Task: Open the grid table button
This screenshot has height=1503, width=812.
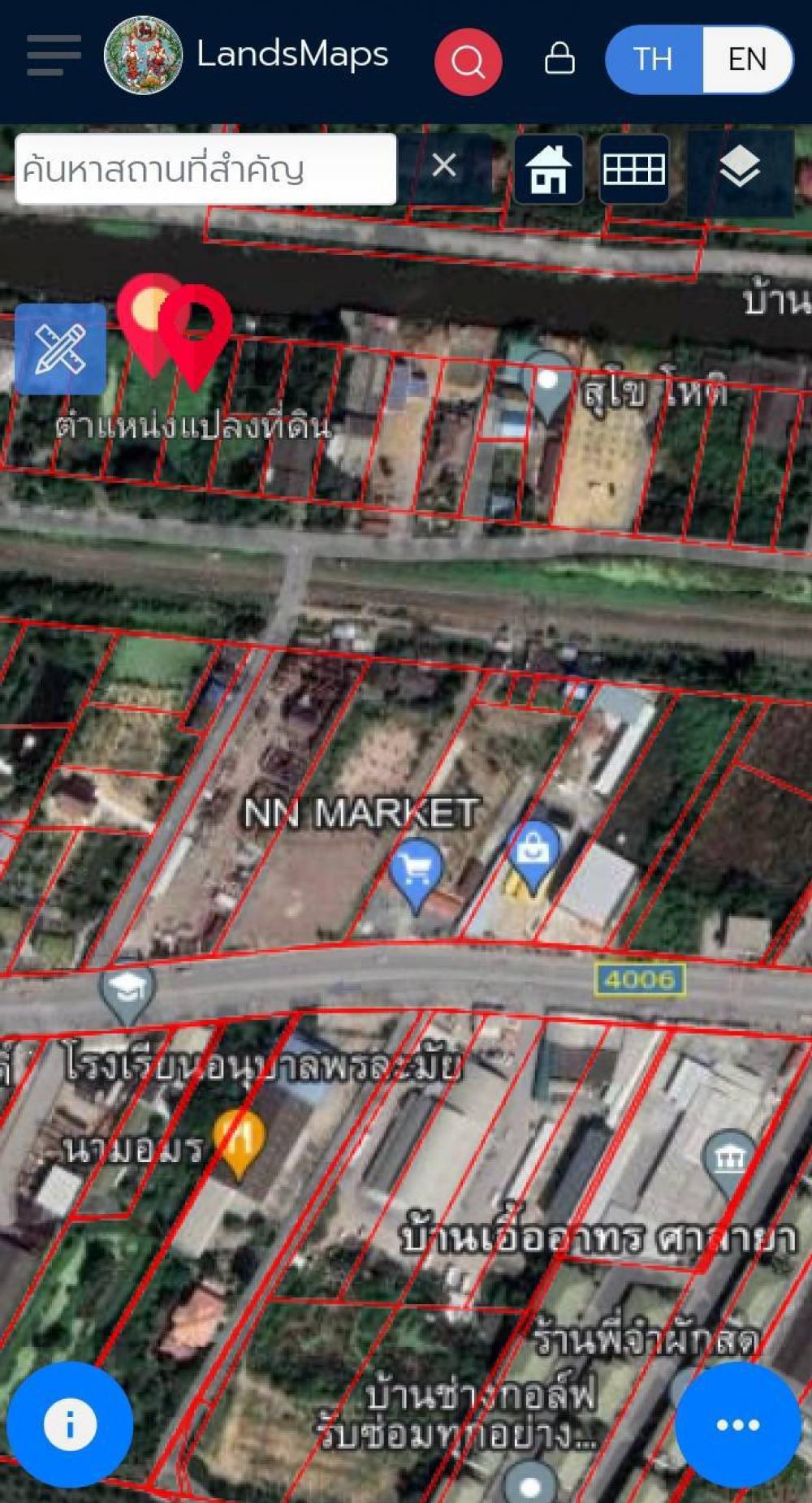Action: coord(633,169)
